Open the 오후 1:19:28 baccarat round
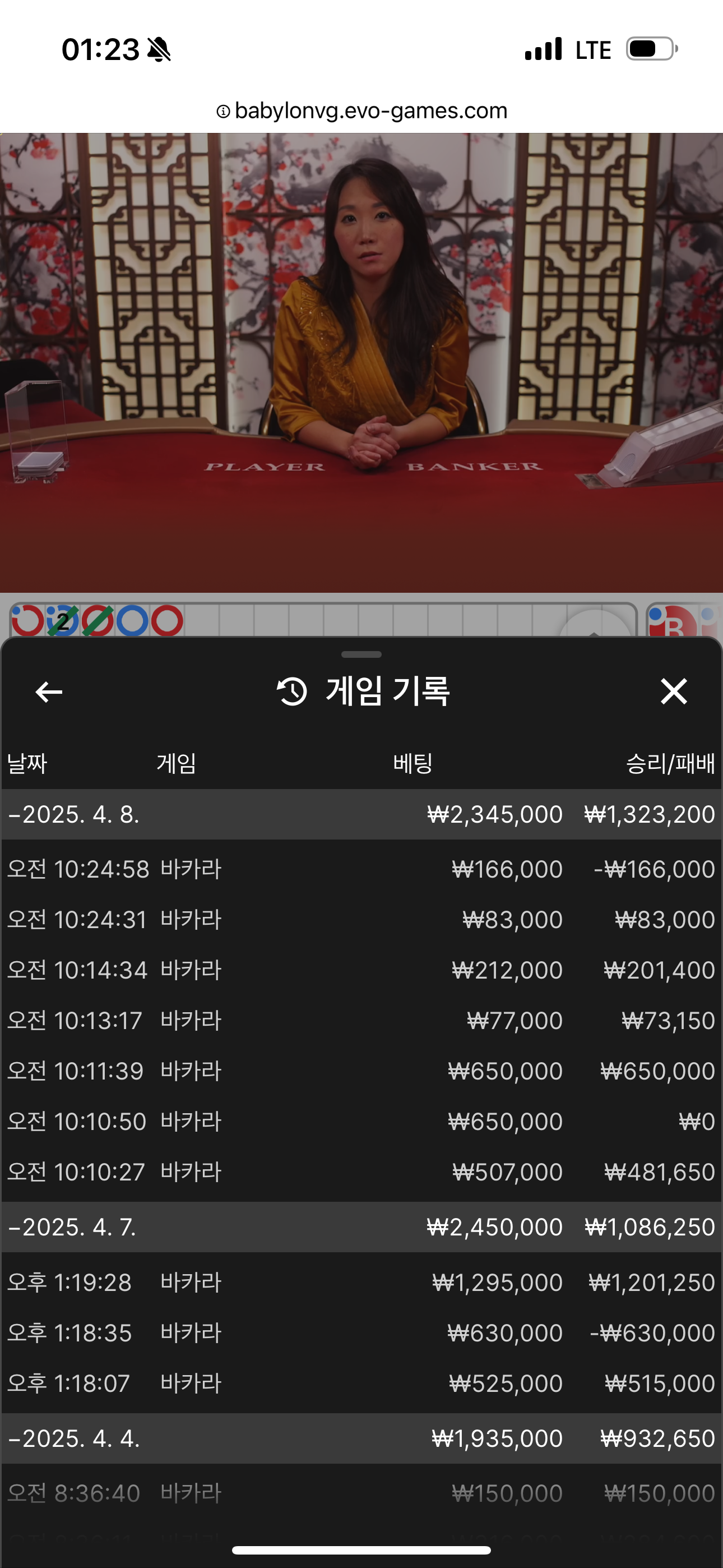The width and height of the screenshot is (723, 1568). click(361, 1283)
